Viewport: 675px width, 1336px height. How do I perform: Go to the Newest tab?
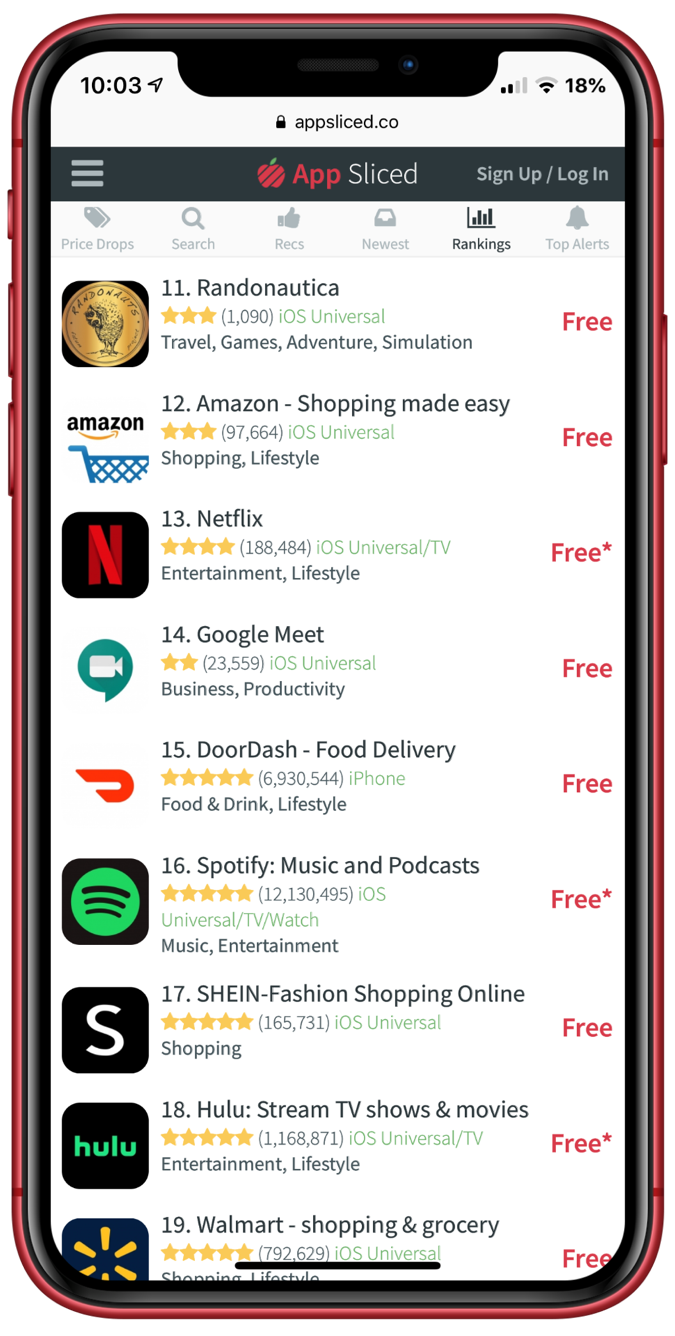click(x=385, y=229)
